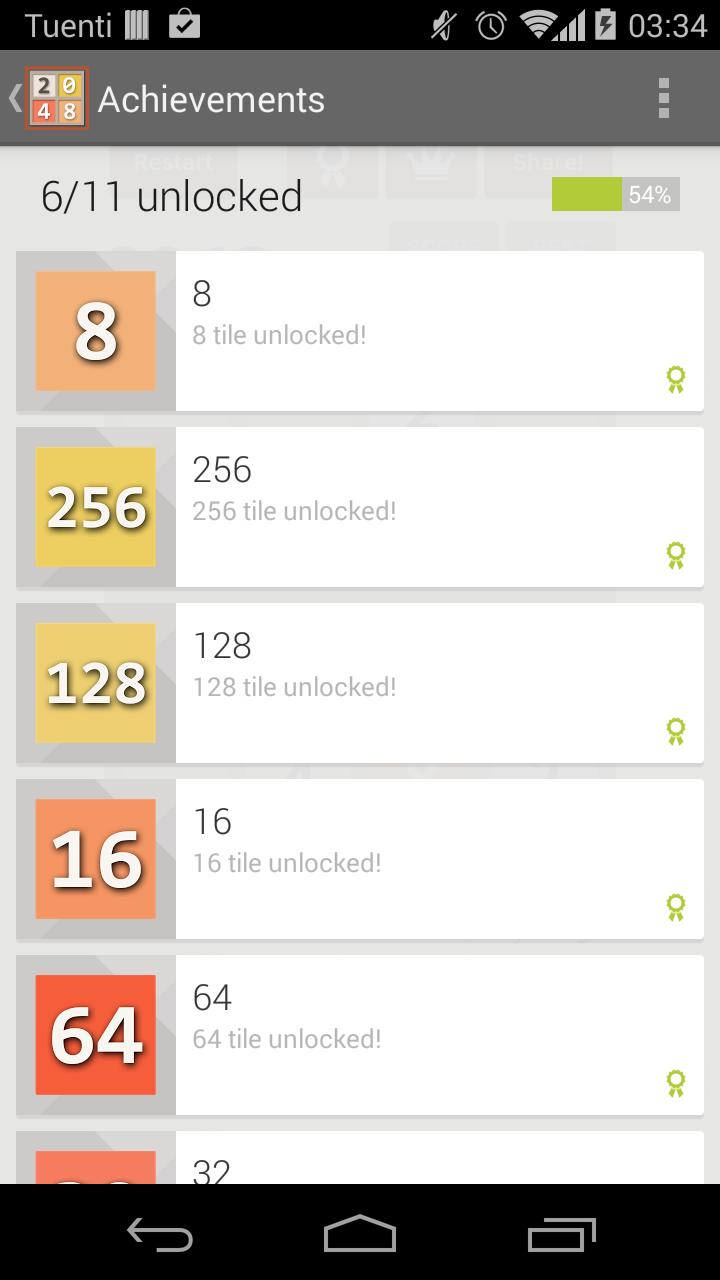Tap the ribbon badge on the 64 achievement
The width and height of the screenshot is (720, 1280).
click(675, 1084)
